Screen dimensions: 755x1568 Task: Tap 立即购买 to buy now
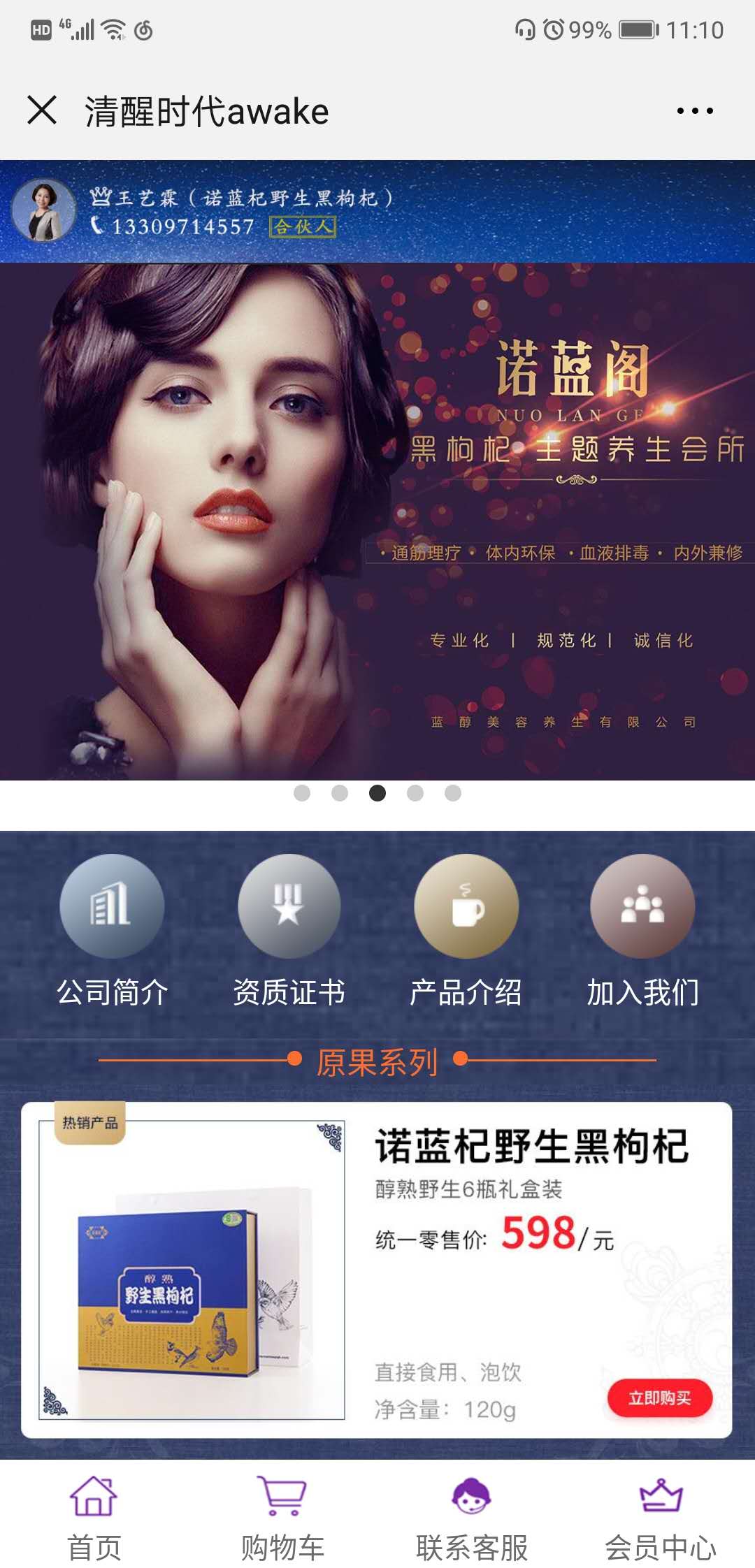659,1398
